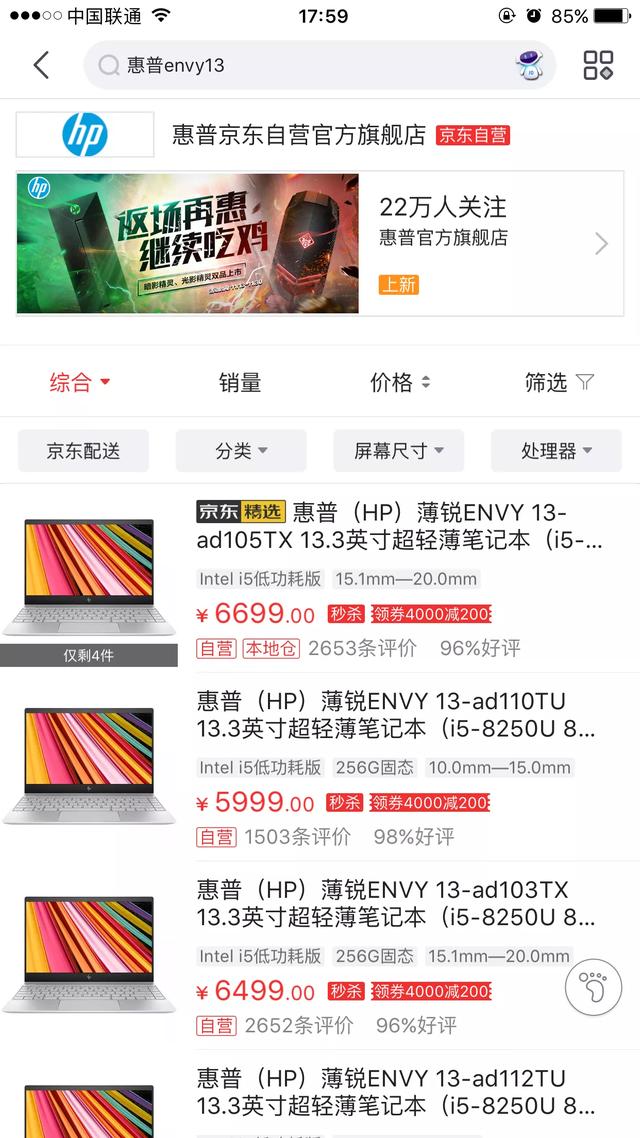Screen dimensions: 640x1138
Task: Open the footprint browsing history button
Action: pyautogui.click(x=593, y=987)
